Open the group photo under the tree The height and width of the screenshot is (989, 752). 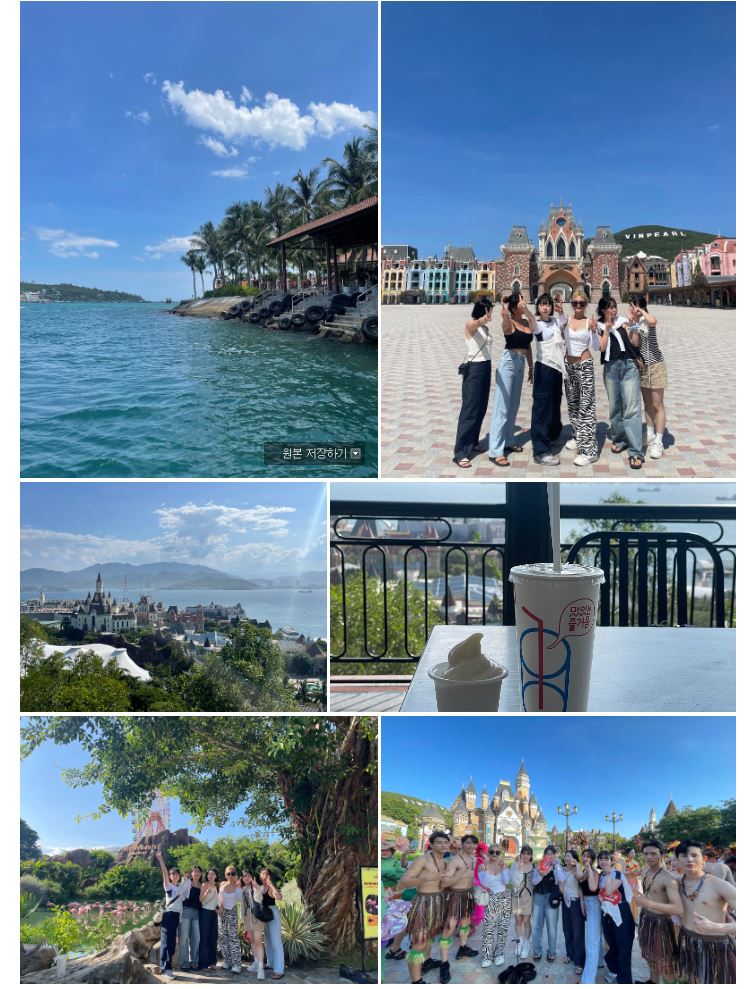coord(198,850)
